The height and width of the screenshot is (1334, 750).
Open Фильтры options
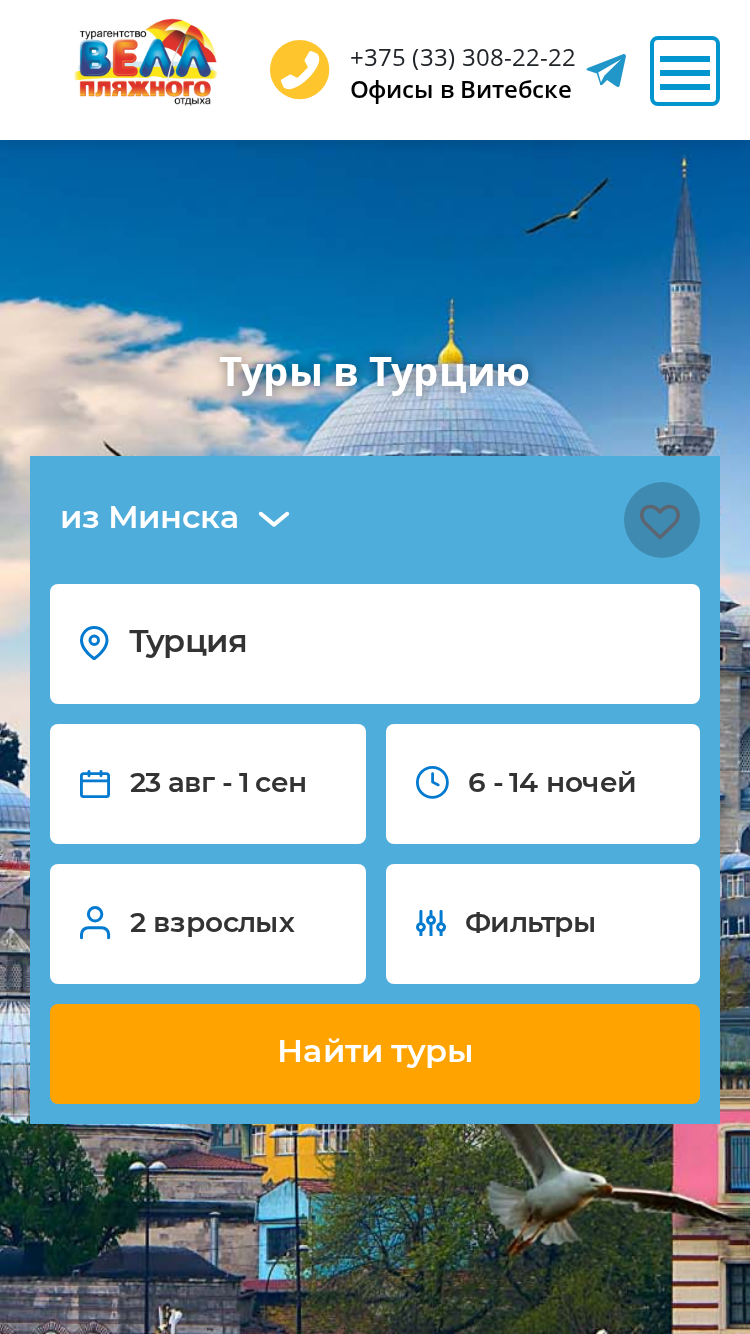(543, 924)
